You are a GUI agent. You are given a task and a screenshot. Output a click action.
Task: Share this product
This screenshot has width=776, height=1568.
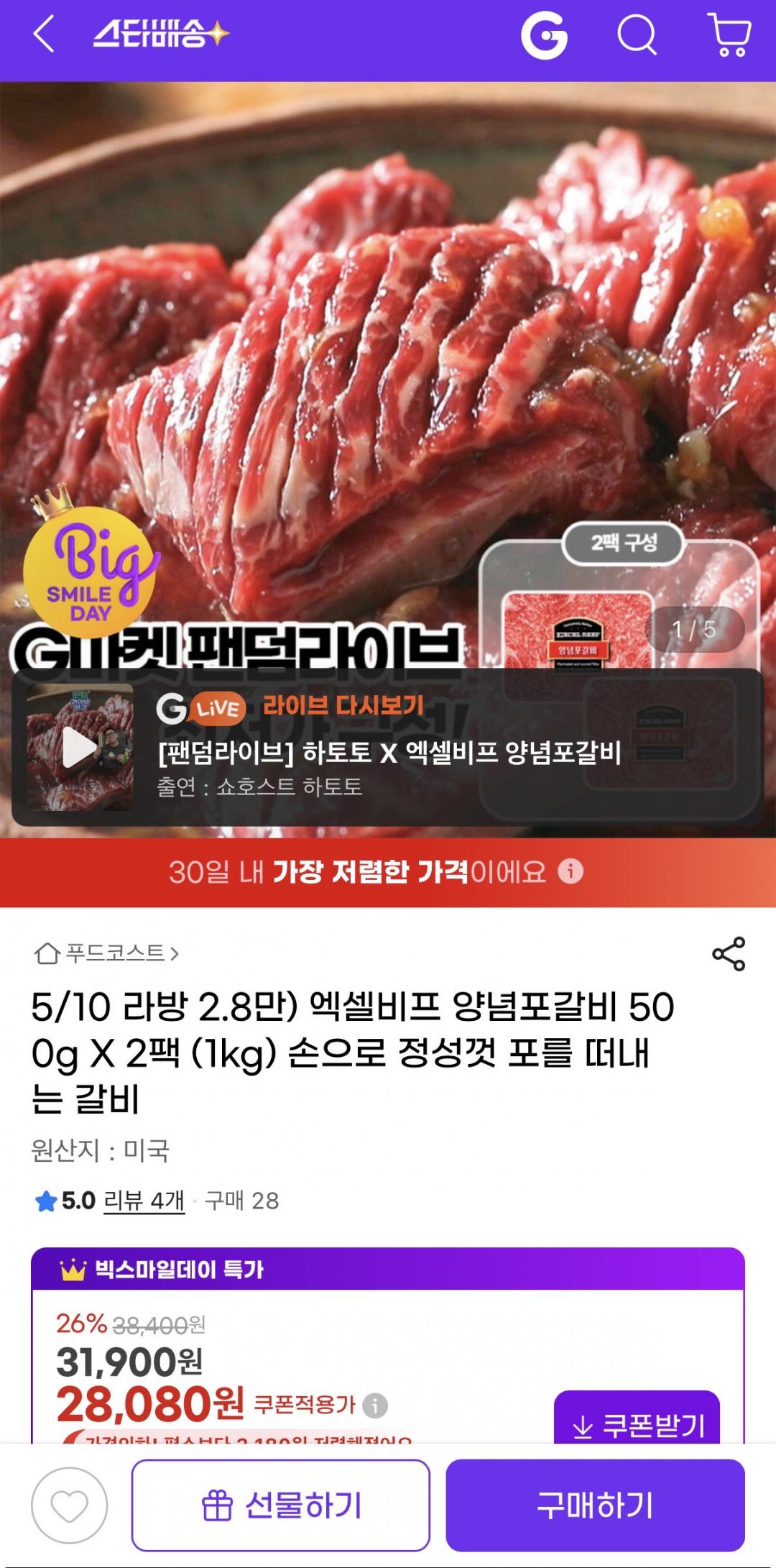coord(729,954)
